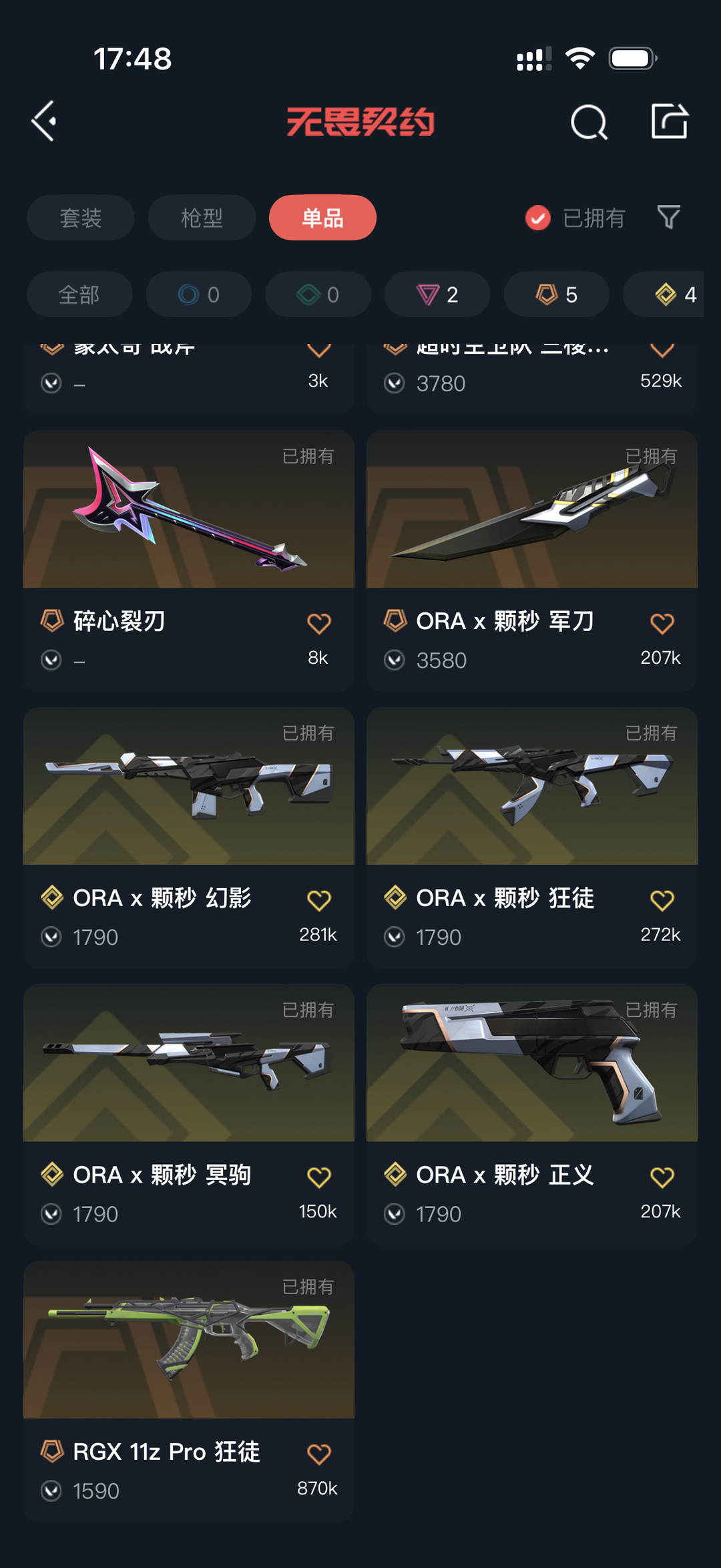Open the 碎心裂刃 skin card
Screen dimensions: 721x1568
point(189,560)
